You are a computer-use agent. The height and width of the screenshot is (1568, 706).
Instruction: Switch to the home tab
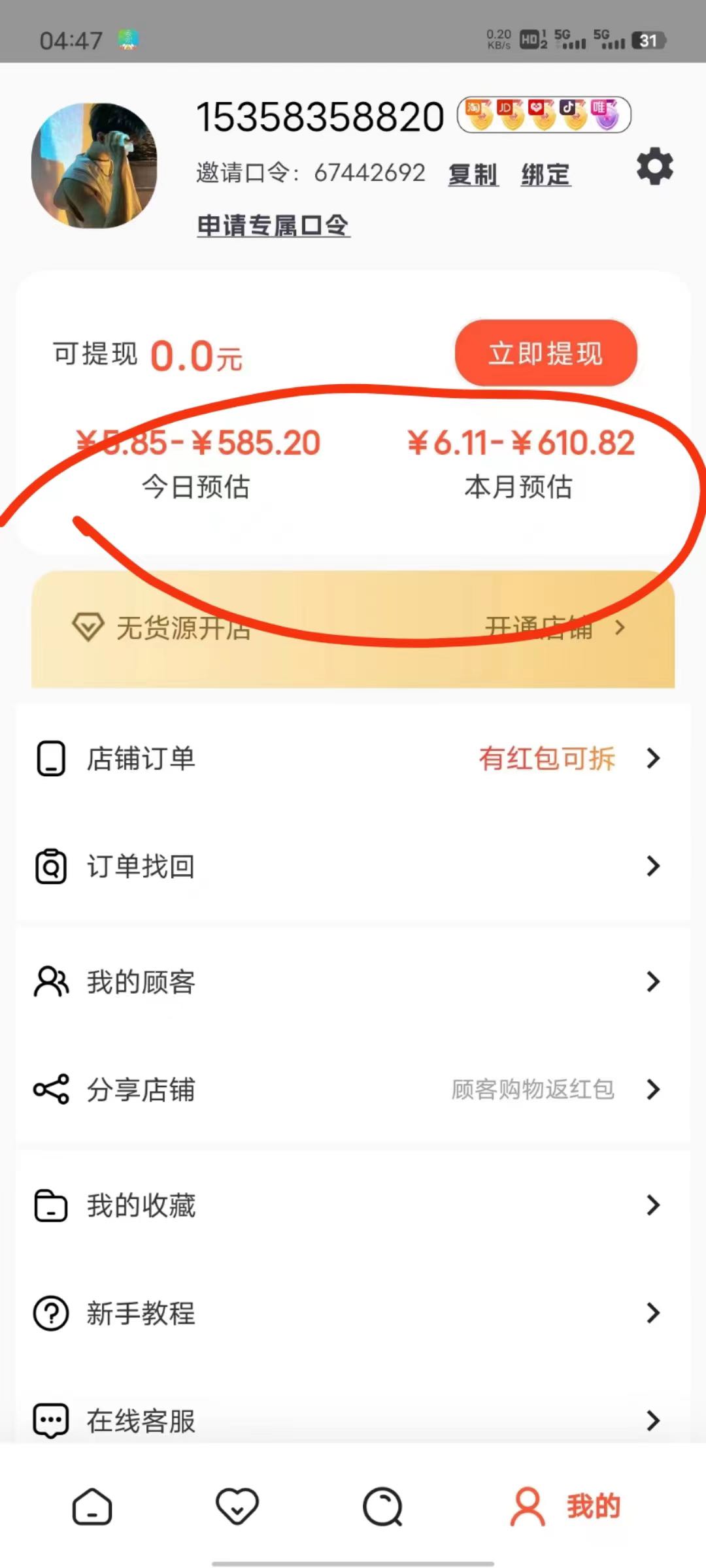coord(92,1507)
